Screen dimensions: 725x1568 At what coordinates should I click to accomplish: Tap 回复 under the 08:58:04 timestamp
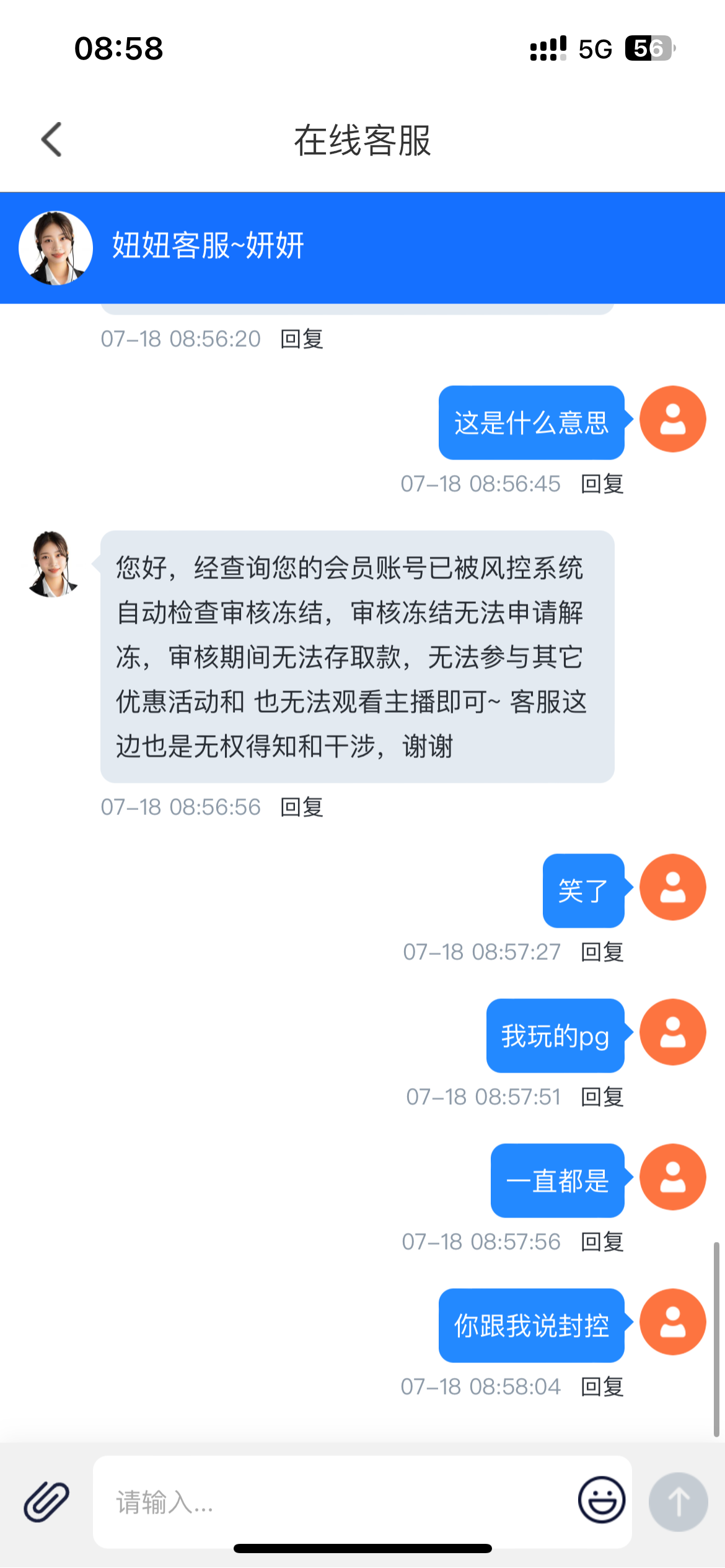602,1386
